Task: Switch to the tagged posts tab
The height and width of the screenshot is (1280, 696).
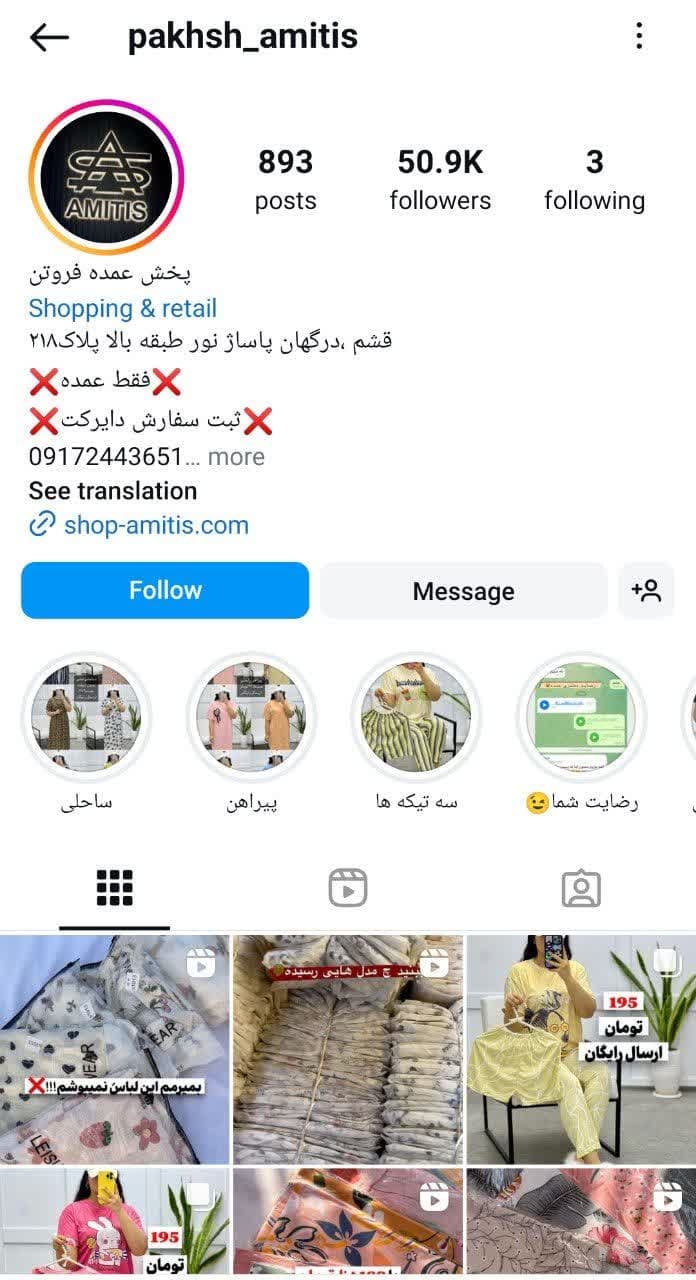Action: (x=581, y=887)
